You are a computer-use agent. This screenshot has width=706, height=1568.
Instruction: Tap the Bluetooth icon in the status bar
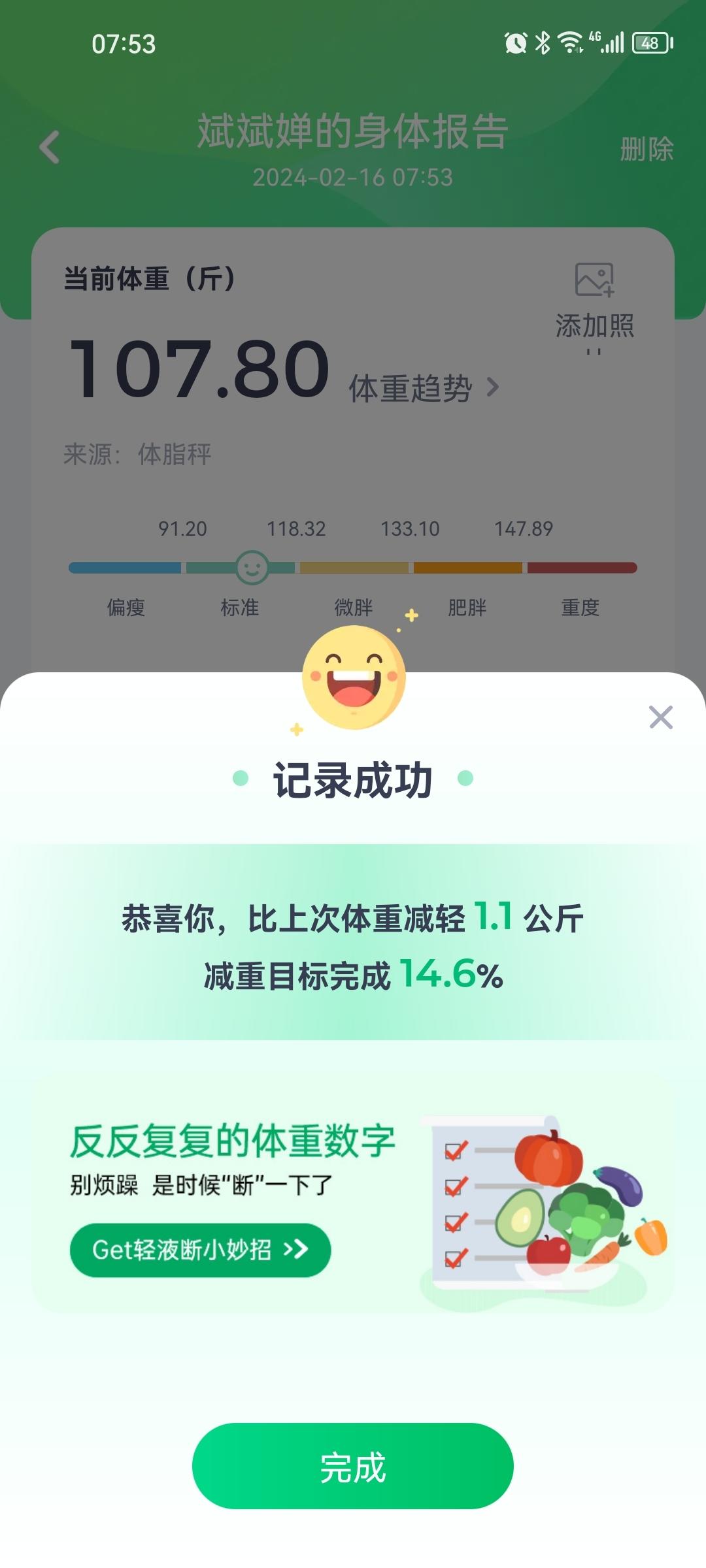(541, 42)
